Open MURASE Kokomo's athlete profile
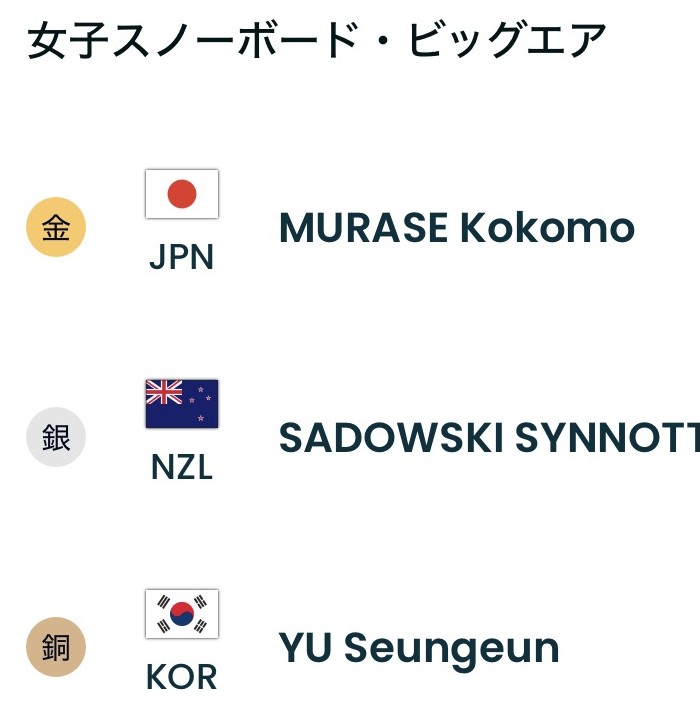The width and height of the screenshot is (700, 725). pos(456,229)
